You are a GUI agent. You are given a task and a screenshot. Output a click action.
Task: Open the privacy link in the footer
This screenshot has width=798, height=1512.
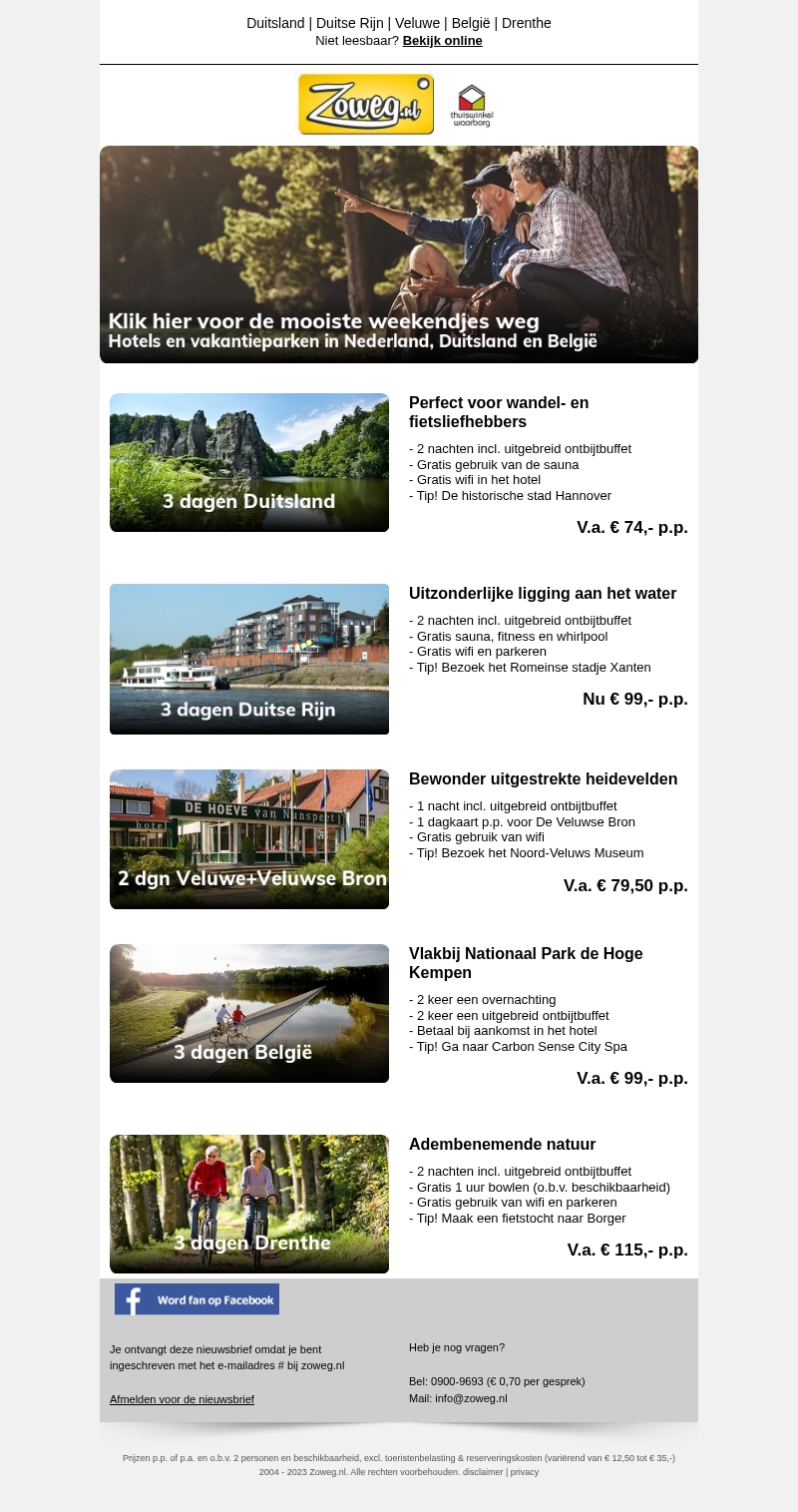point(525,1472)
